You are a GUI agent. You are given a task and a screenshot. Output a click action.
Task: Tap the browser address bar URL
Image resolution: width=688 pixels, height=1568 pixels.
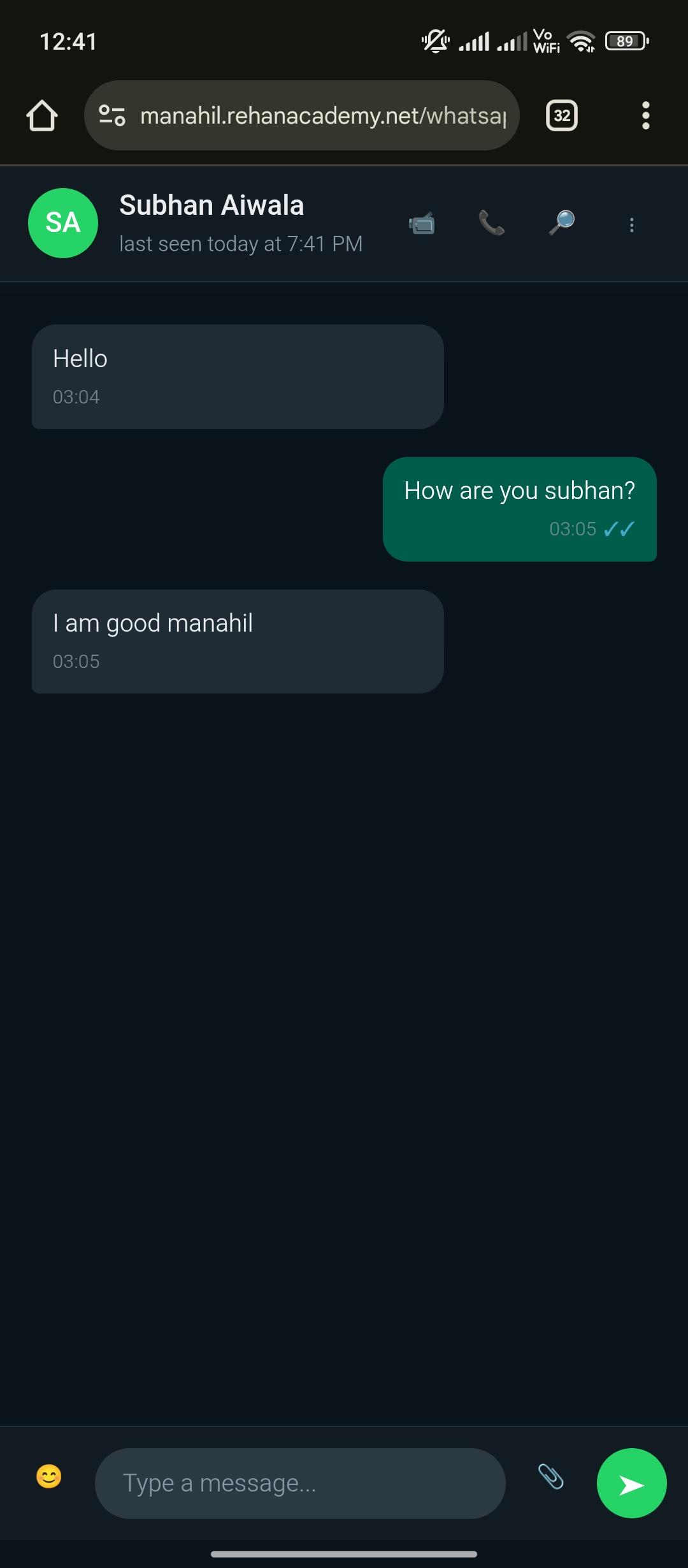tap(323, 115)
